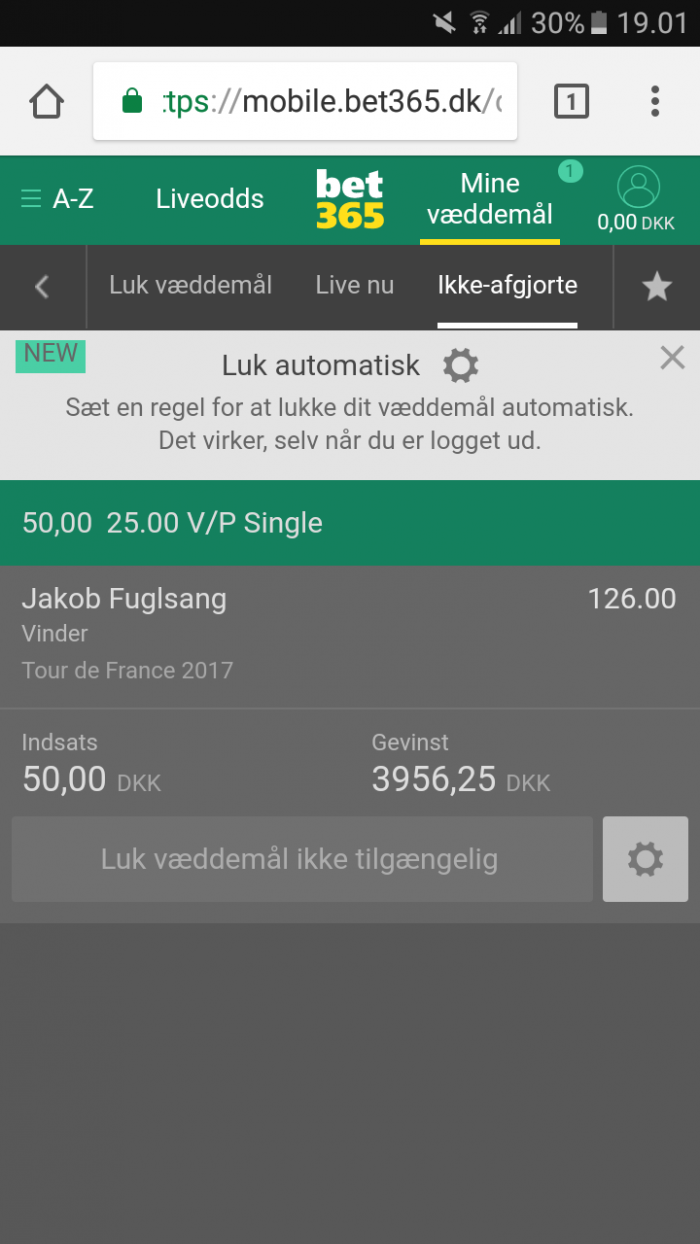Go to Liveodds
The image size is (700, 1244).
210,199
